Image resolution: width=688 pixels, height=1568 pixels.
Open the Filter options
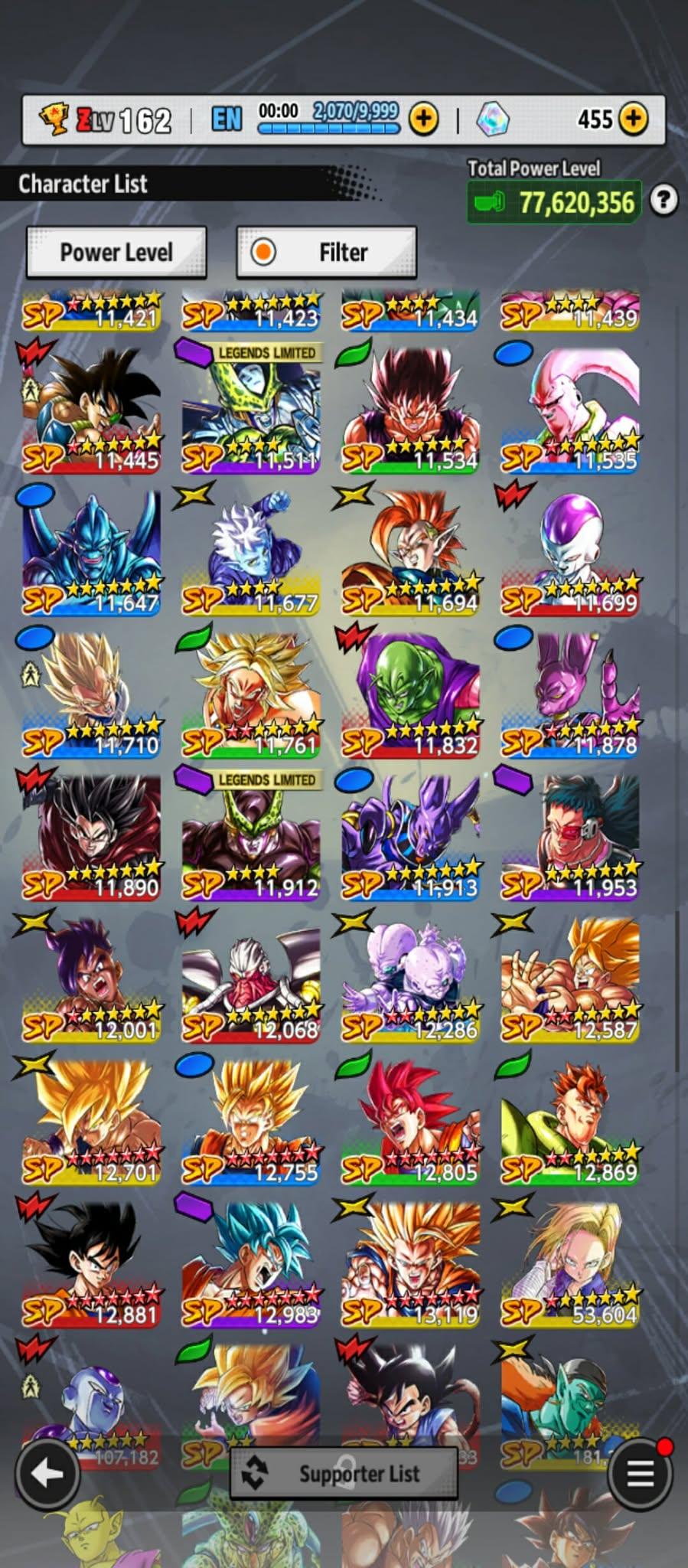click(x=327, y=252)
